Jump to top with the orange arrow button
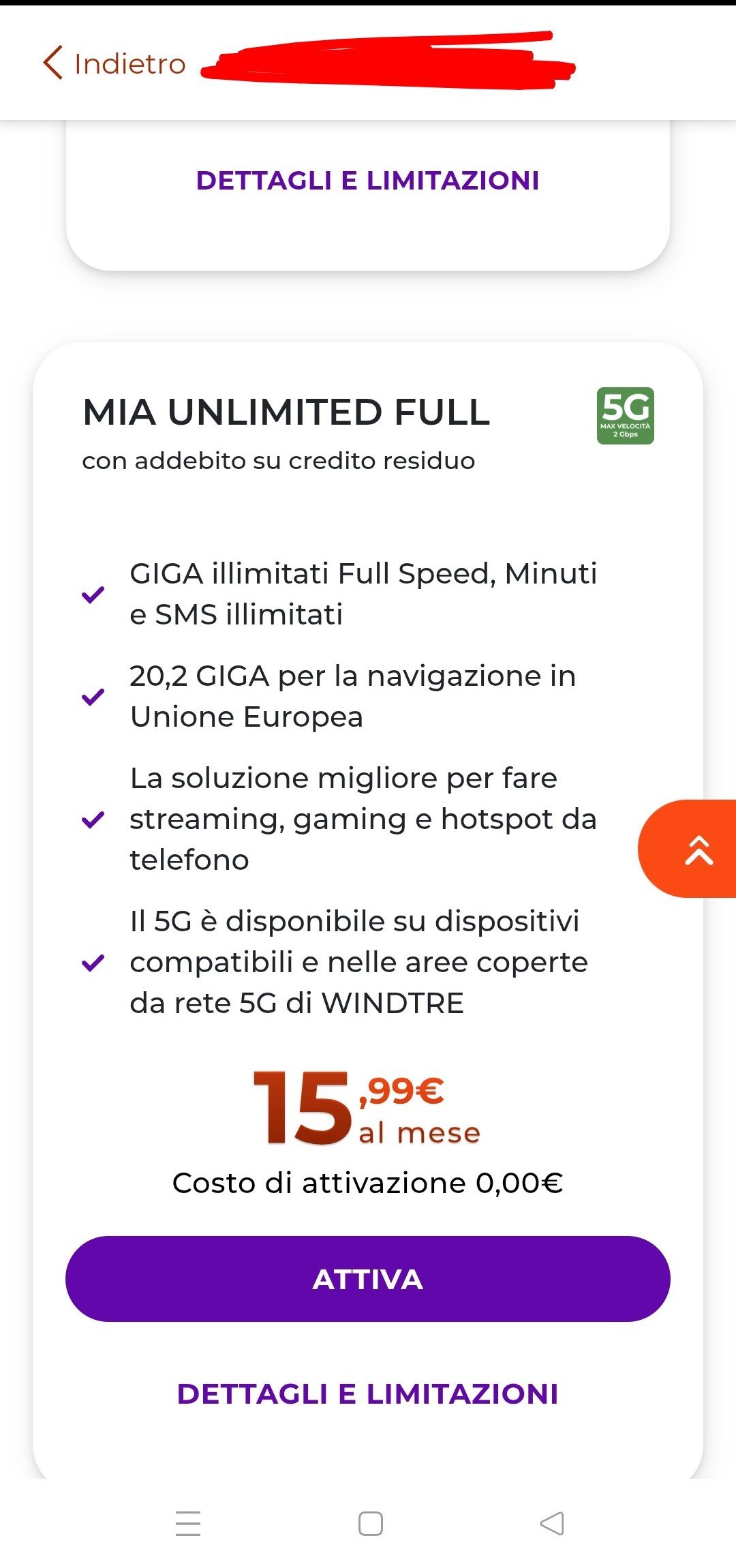Viewport: 736px width, 1568px height. (696, 849)
